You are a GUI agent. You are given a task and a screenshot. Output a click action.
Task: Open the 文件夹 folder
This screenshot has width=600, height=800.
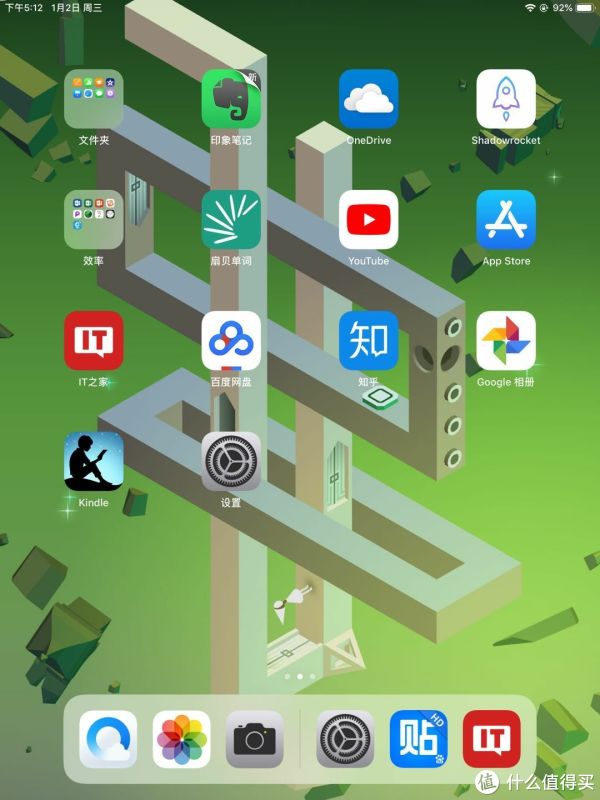(93, 98)
